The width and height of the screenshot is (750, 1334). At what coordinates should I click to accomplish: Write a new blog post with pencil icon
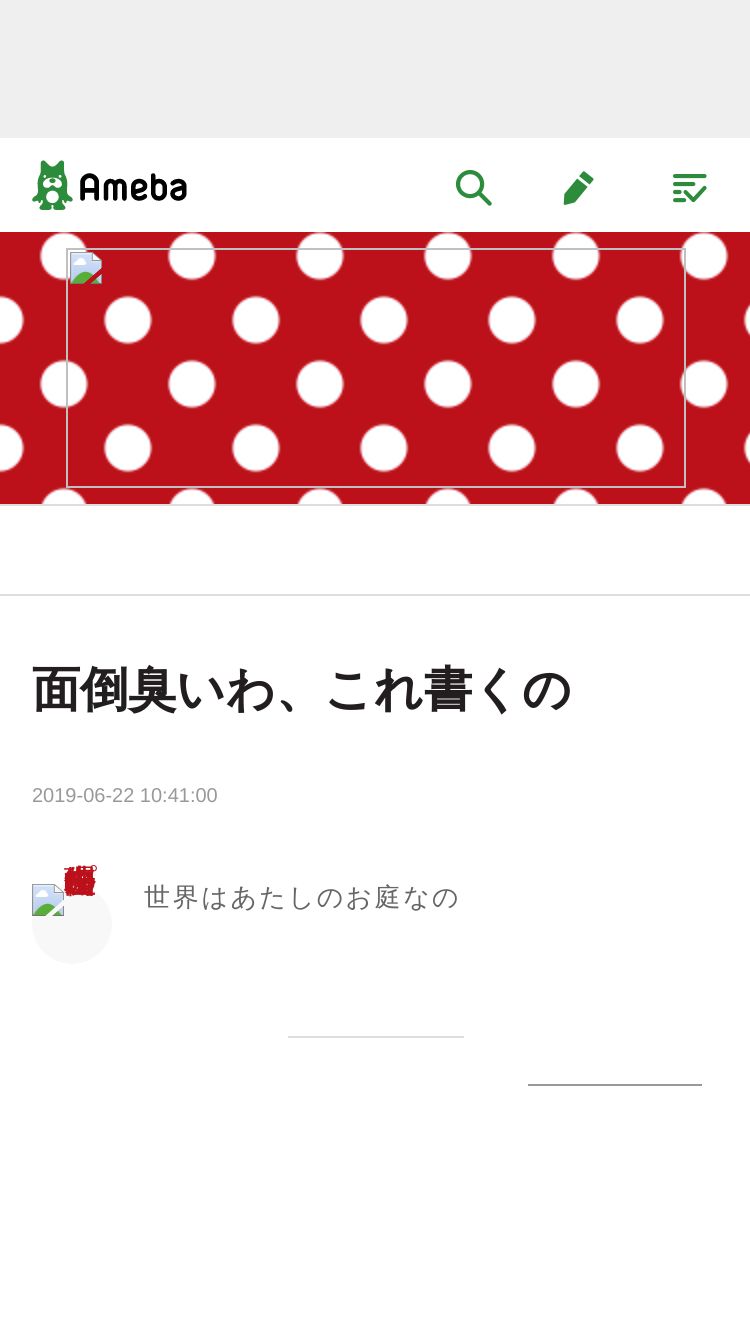578,187
